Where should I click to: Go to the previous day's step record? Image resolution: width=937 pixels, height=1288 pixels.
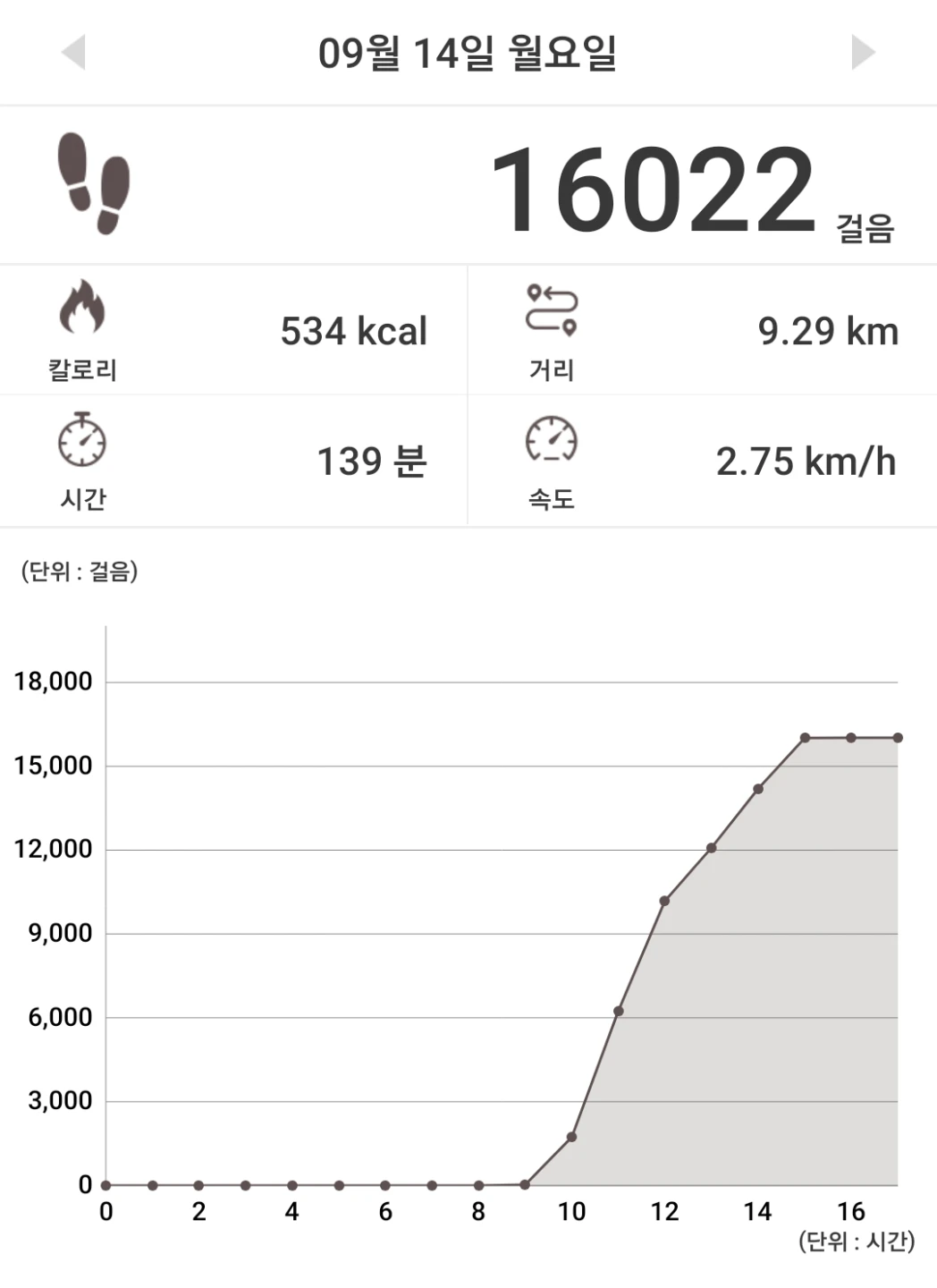coord(74,52)
